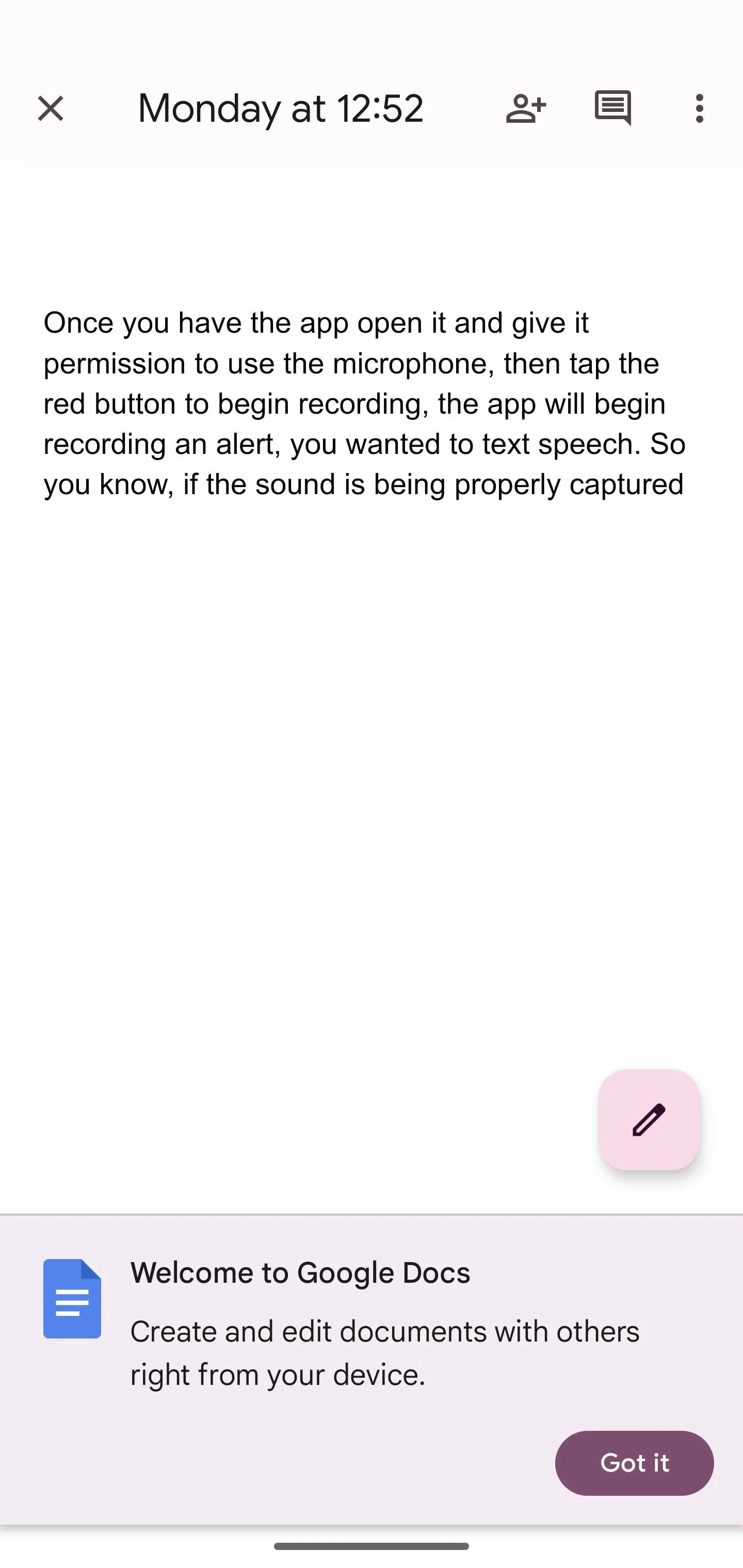Open the three-dot overflow menu

pyautogui.click(x=699, y=109)
